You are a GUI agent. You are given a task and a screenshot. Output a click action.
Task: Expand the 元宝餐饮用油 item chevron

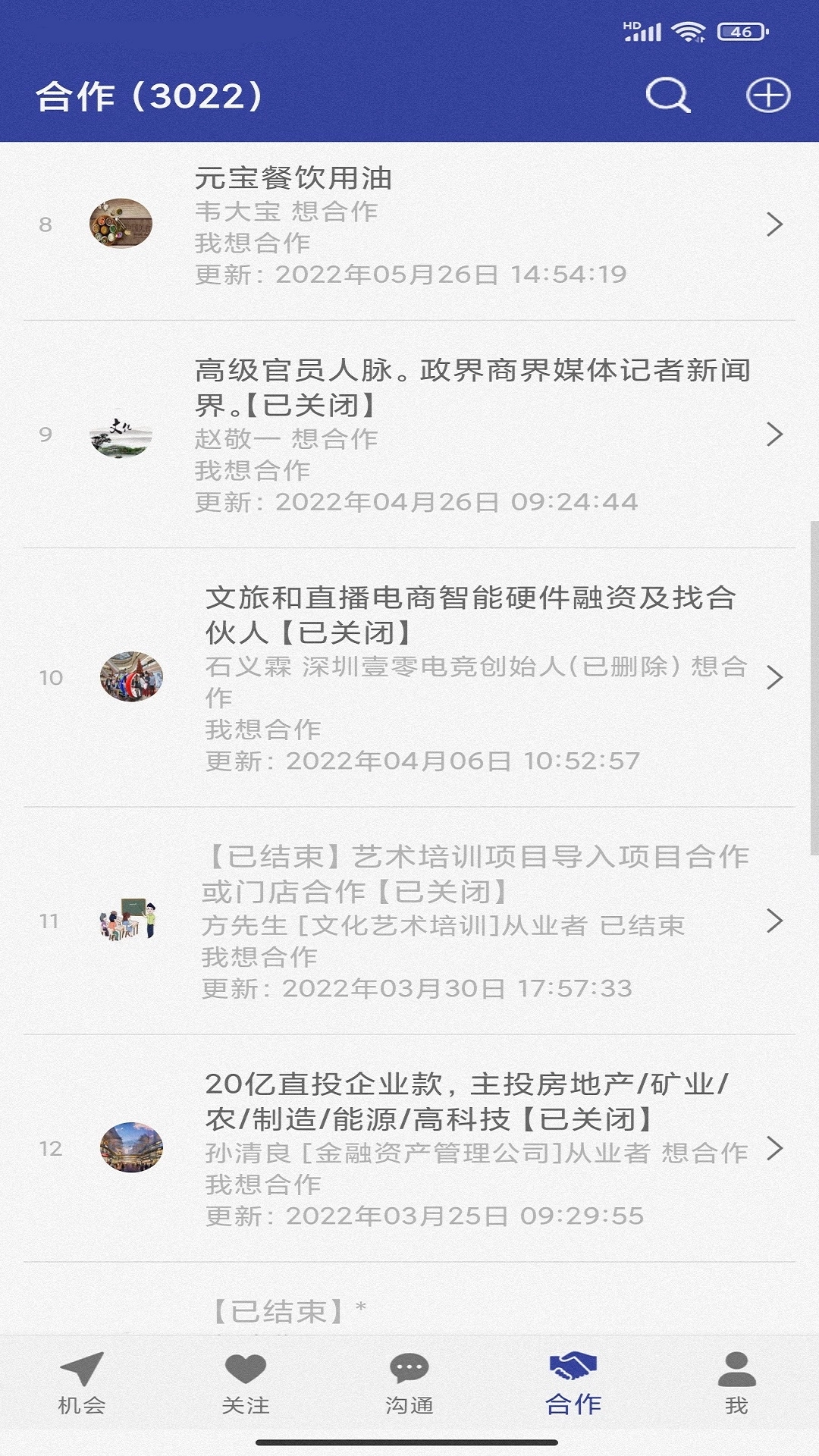pyautogui.click(x=775, y=225)
